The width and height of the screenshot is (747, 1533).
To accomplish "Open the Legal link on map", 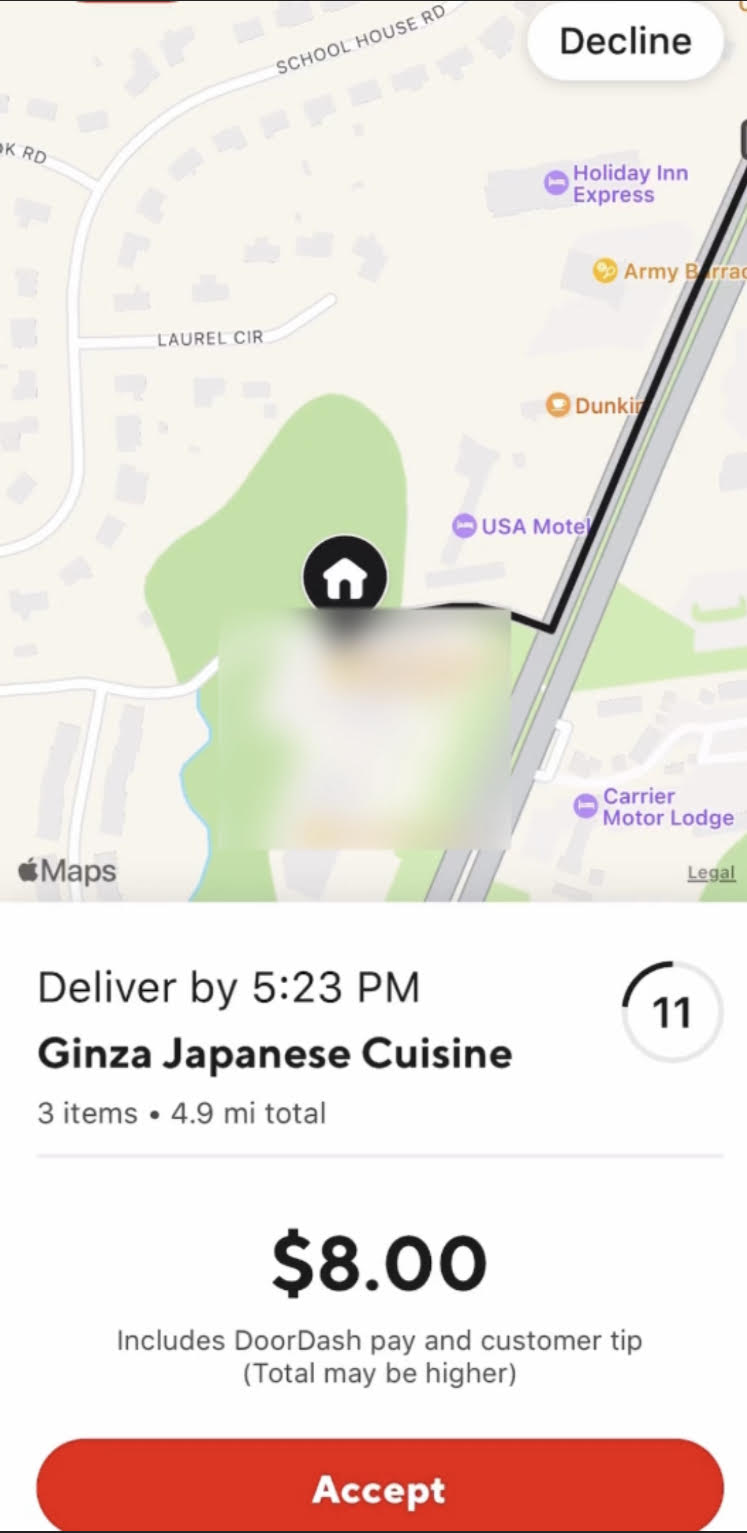I will coord(711,873).
